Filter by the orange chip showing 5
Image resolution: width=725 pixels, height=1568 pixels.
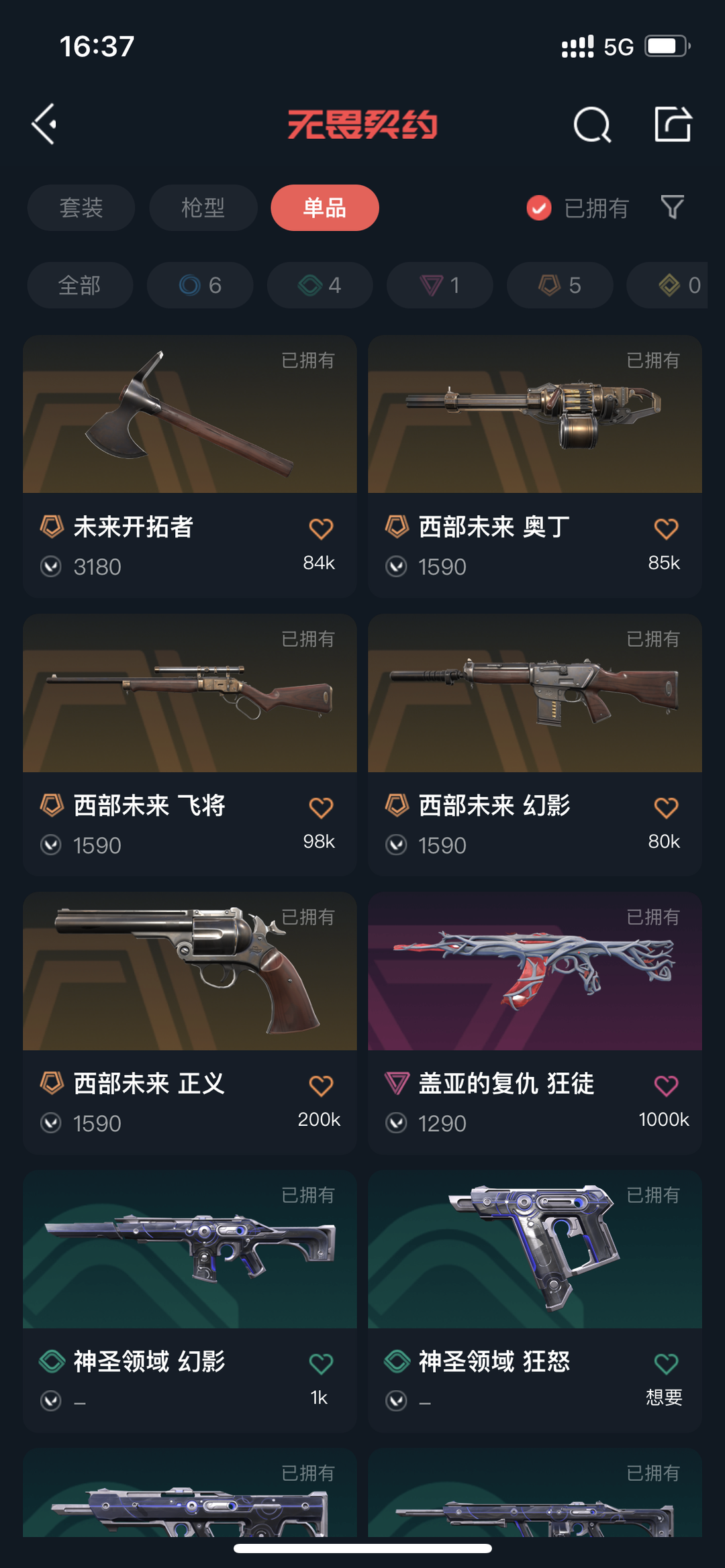560,285
